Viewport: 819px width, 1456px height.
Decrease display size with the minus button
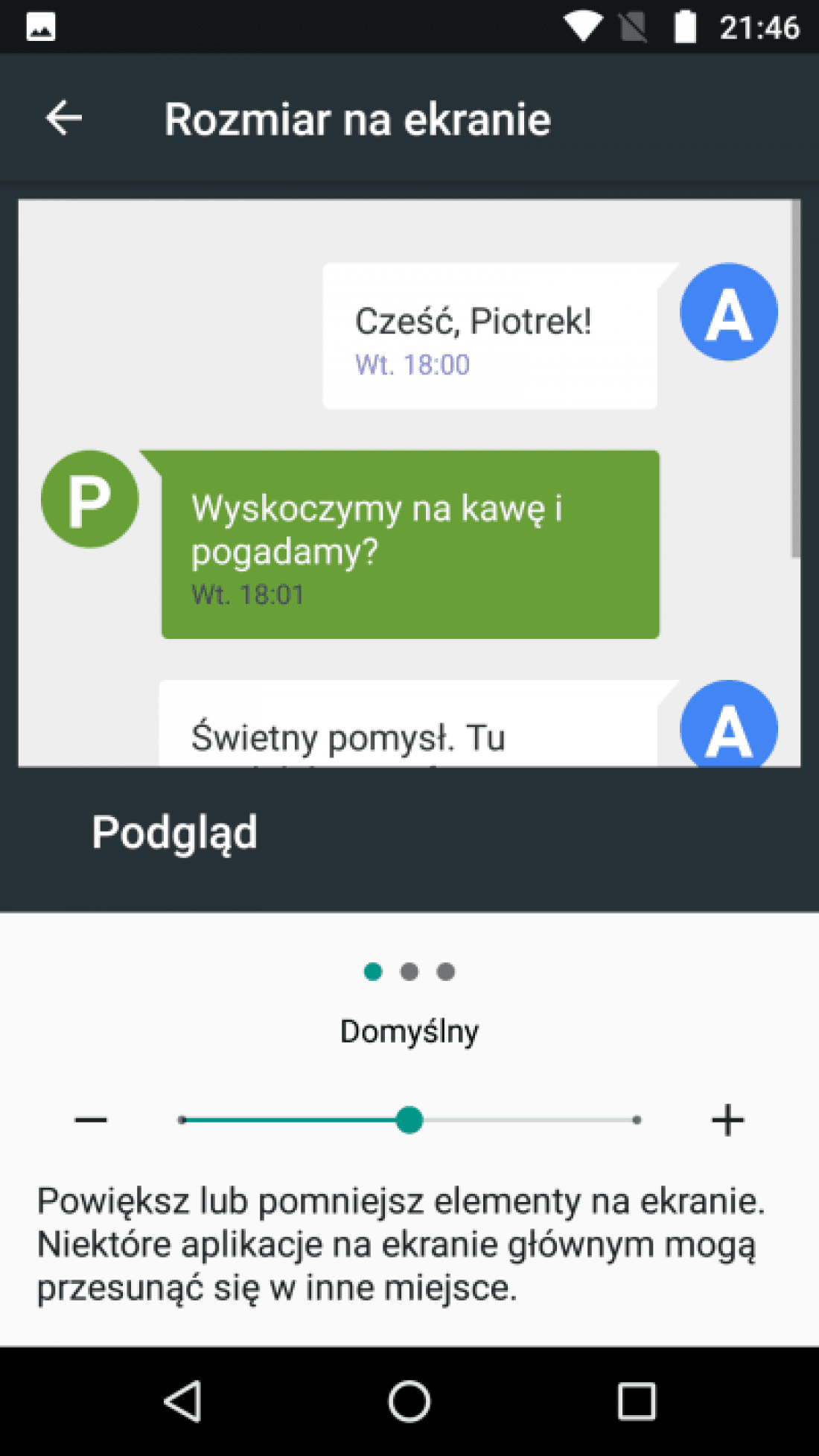[x=91, y=1119]
